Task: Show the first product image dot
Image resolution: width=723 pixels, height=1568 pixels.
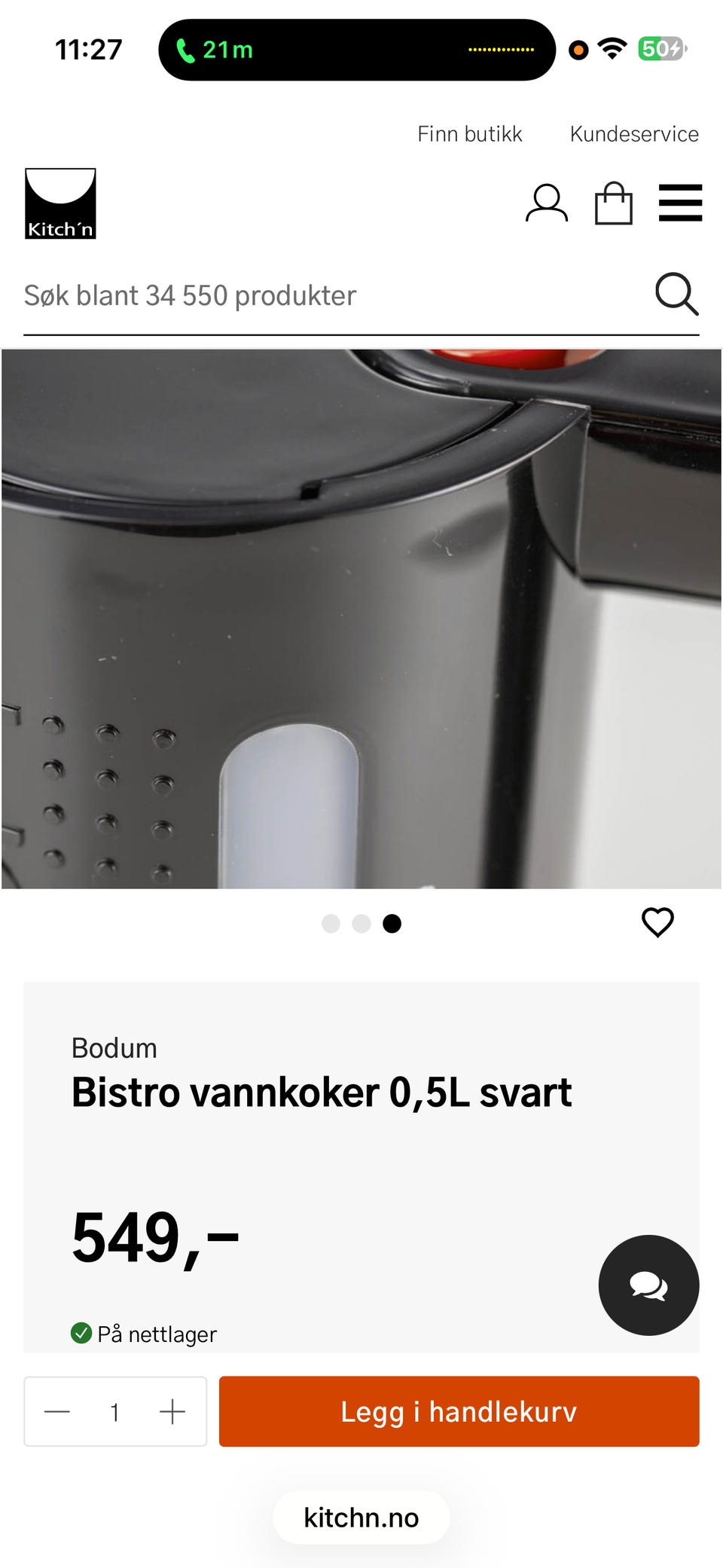Action: click(x=331, y=924)
